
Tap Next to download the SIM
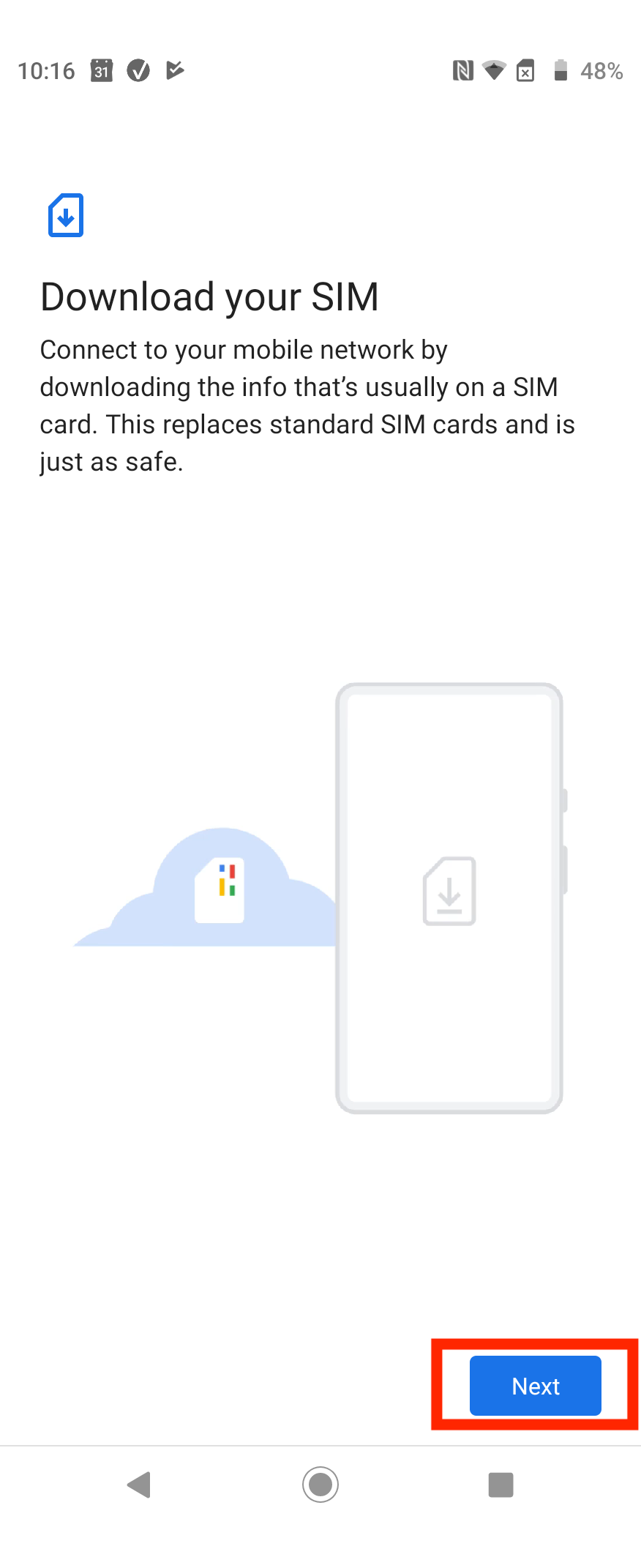tap(535, 1385)
